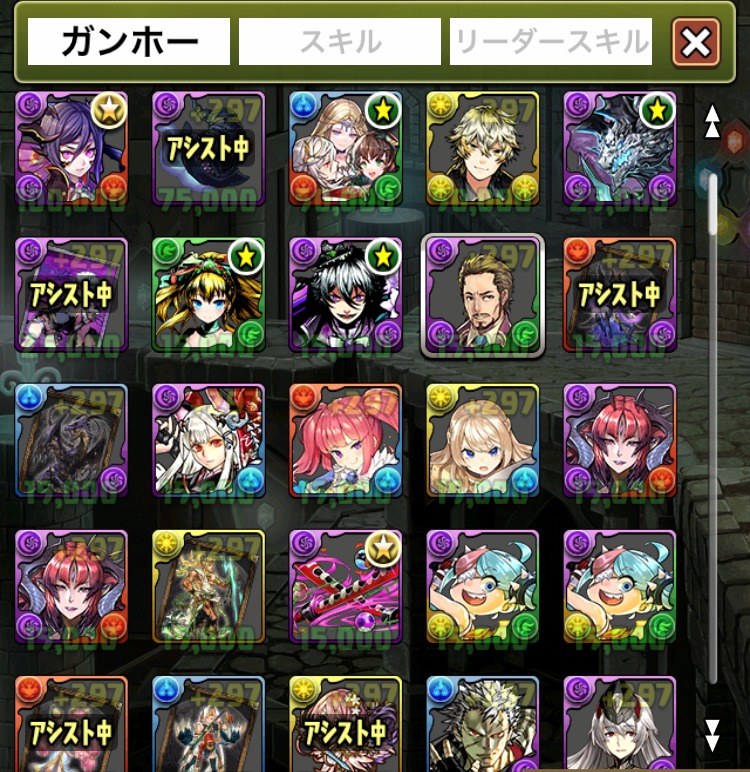Jump to list top with the double up arrow
The image size is (750, 772).
pos(712,121)
